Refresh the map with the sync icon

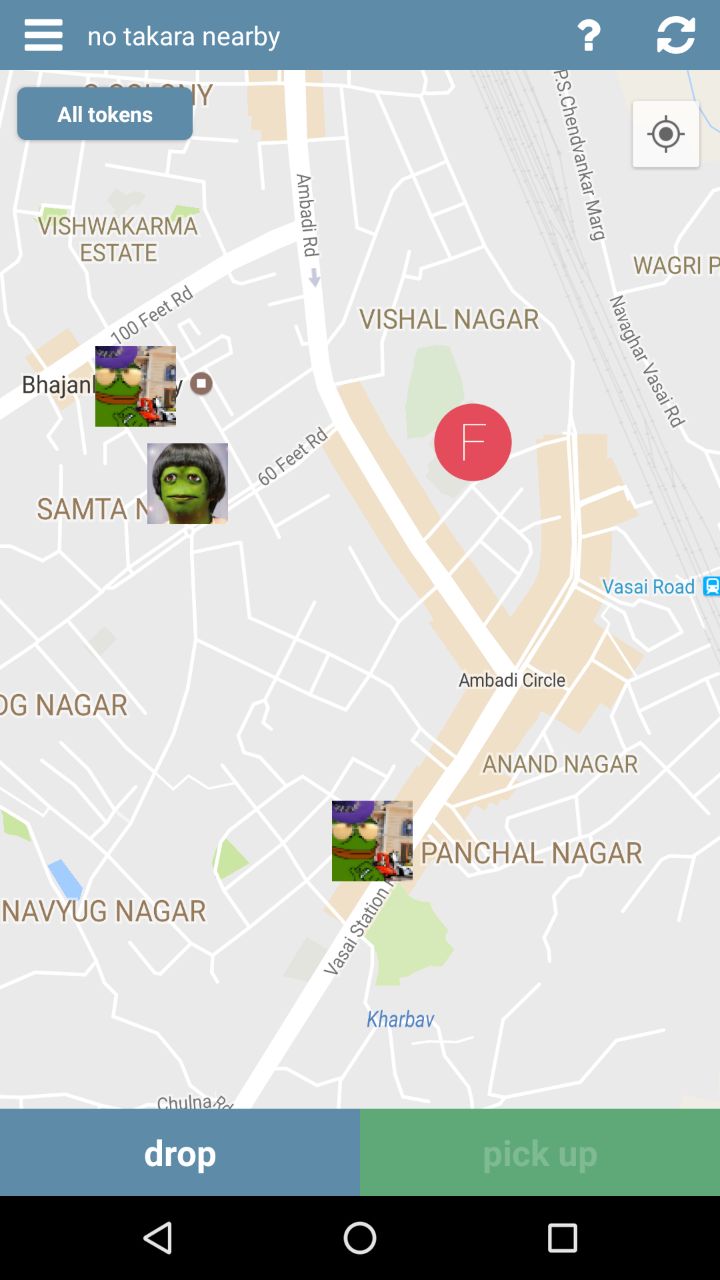[x=676, y=35]
